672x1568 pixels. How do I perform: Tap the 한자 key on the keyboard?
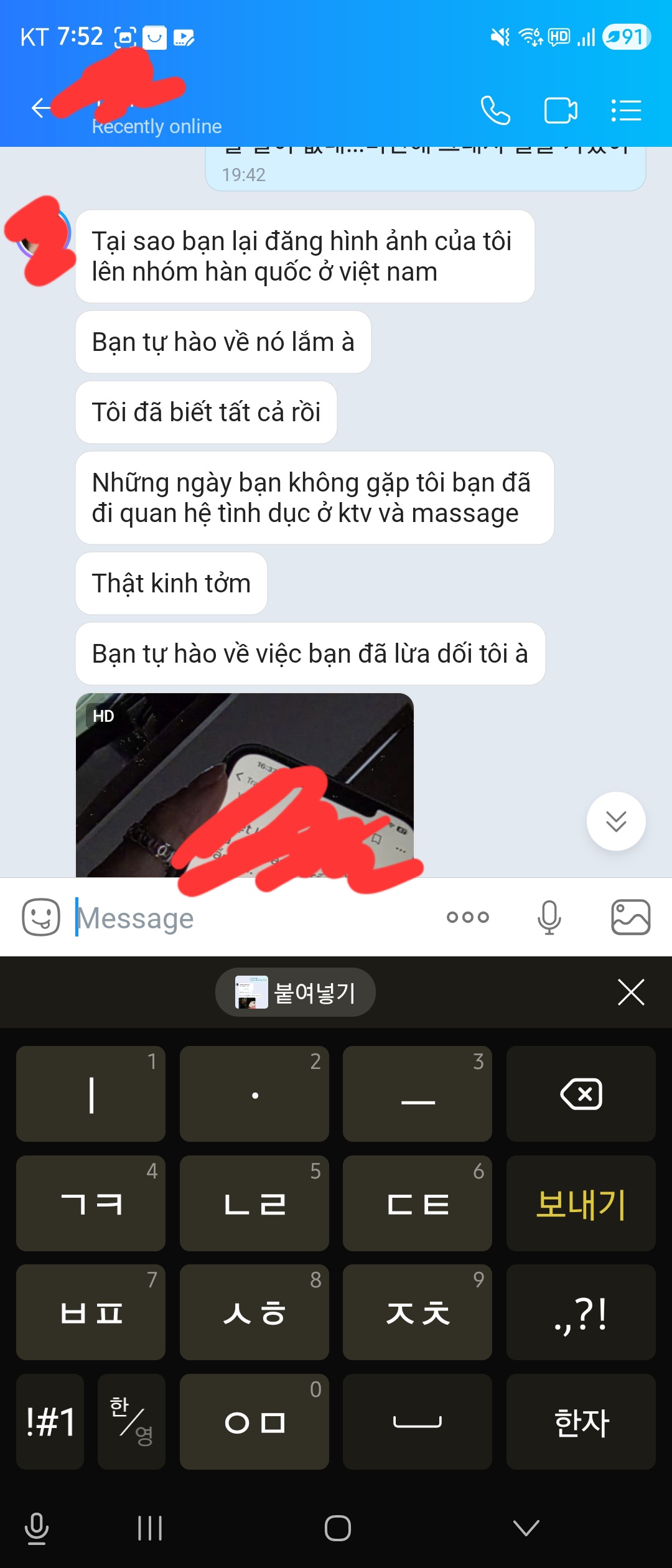(x=581, y=1422)
